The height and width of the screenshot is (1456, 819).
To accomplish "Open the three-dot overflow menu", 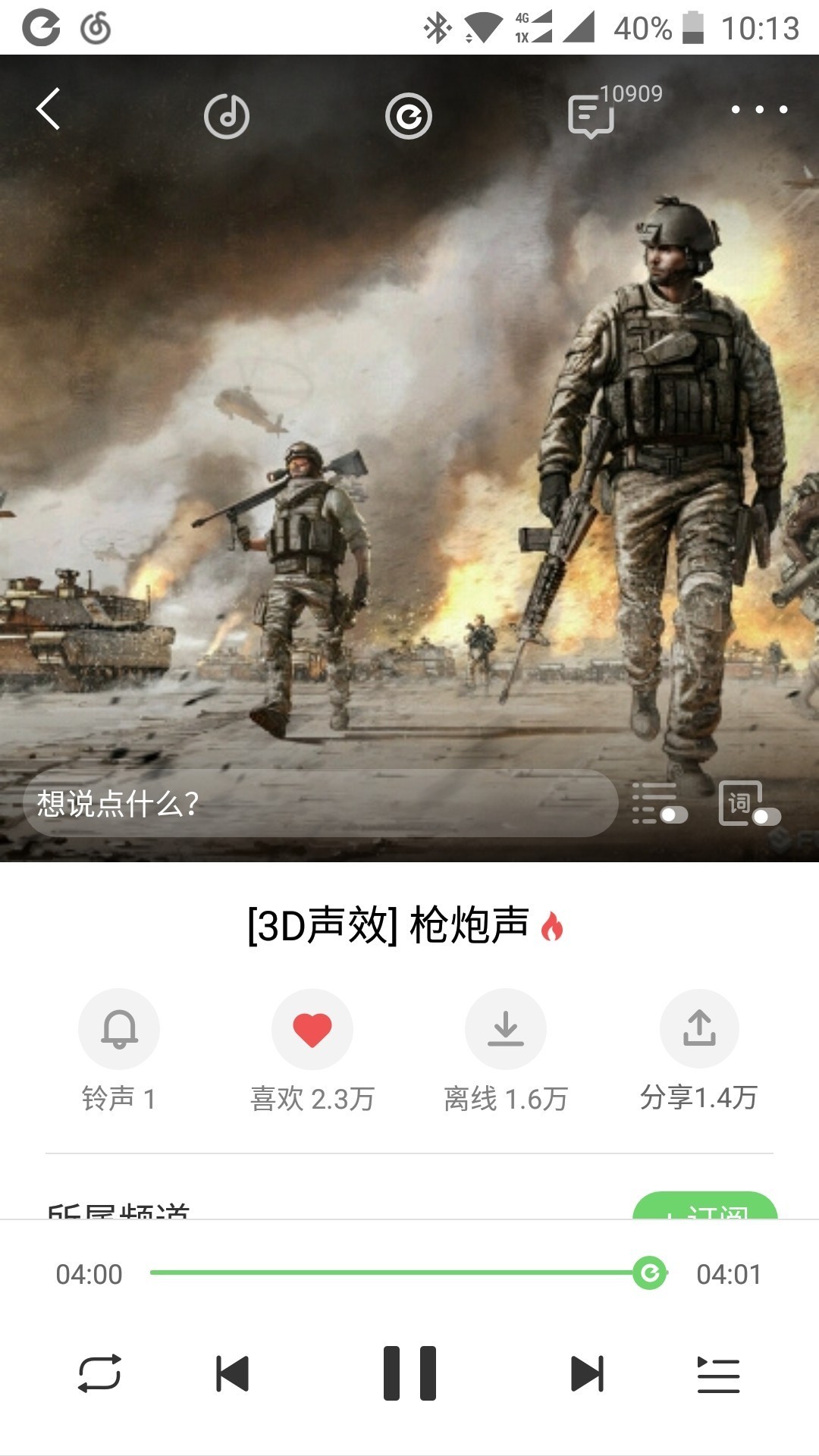I will (x=759, y=110).
